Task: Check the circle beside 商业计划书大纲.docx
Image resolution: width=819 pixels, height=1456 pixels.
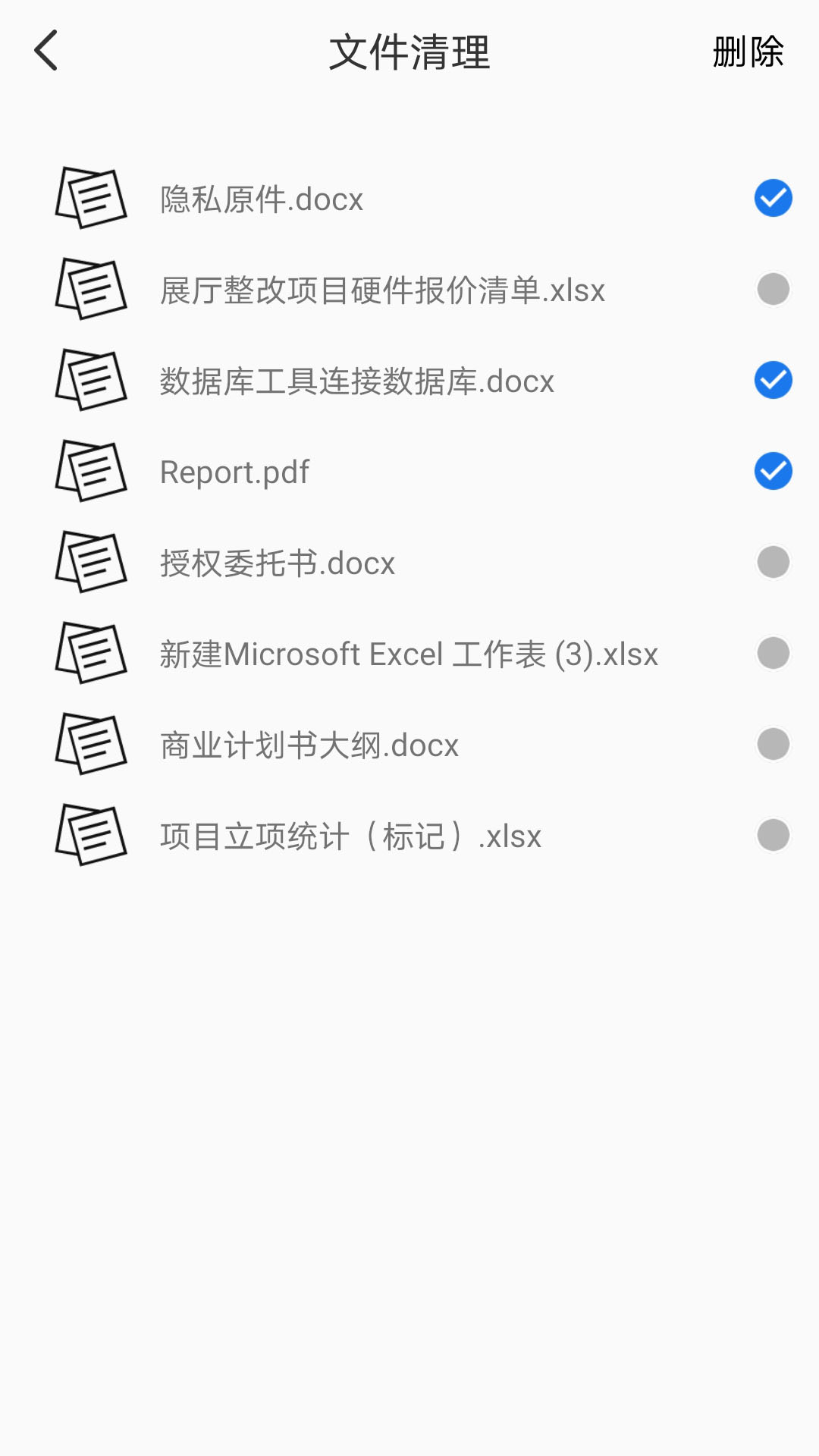Action: (773, 744)
